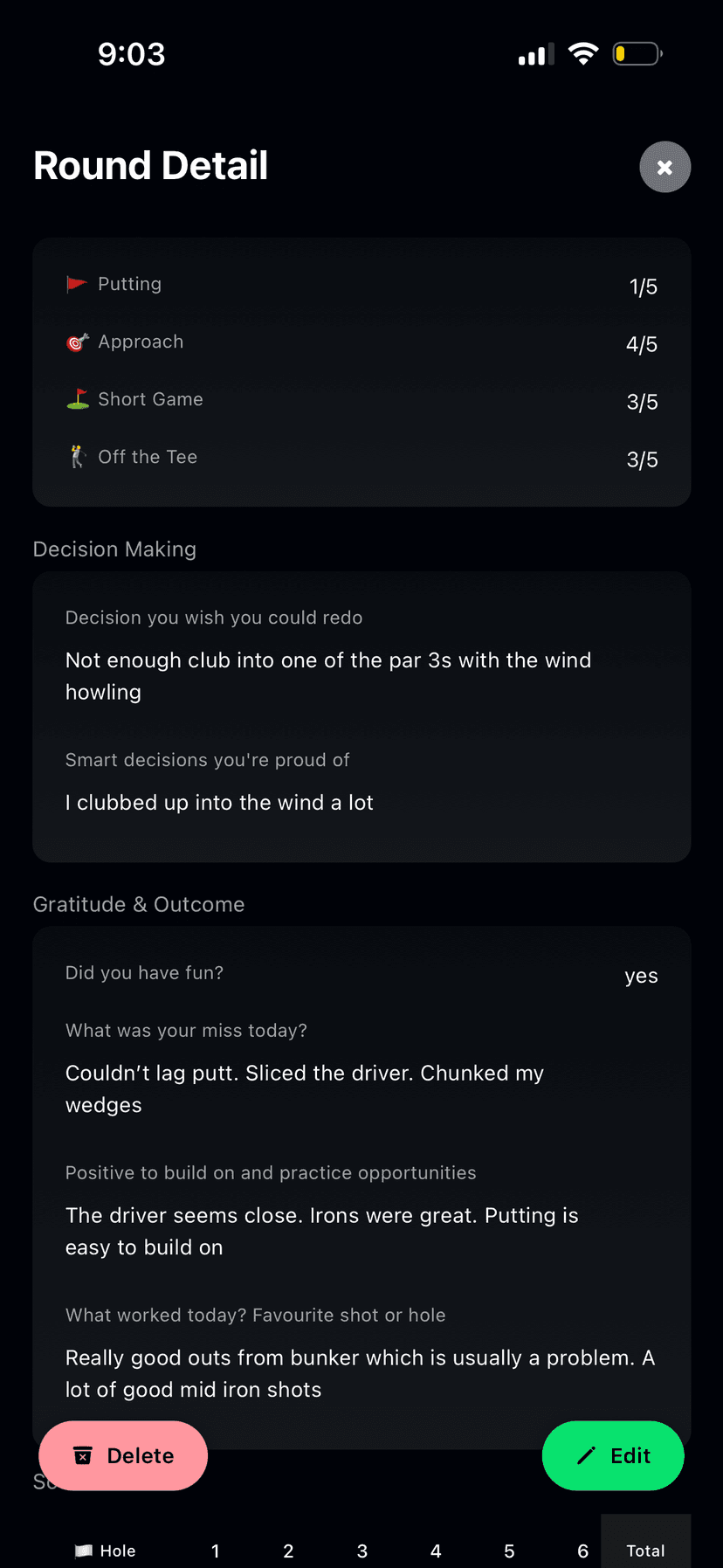Click the Short Game green flag icon
723x1568 pixels.
tap(77, 400)
